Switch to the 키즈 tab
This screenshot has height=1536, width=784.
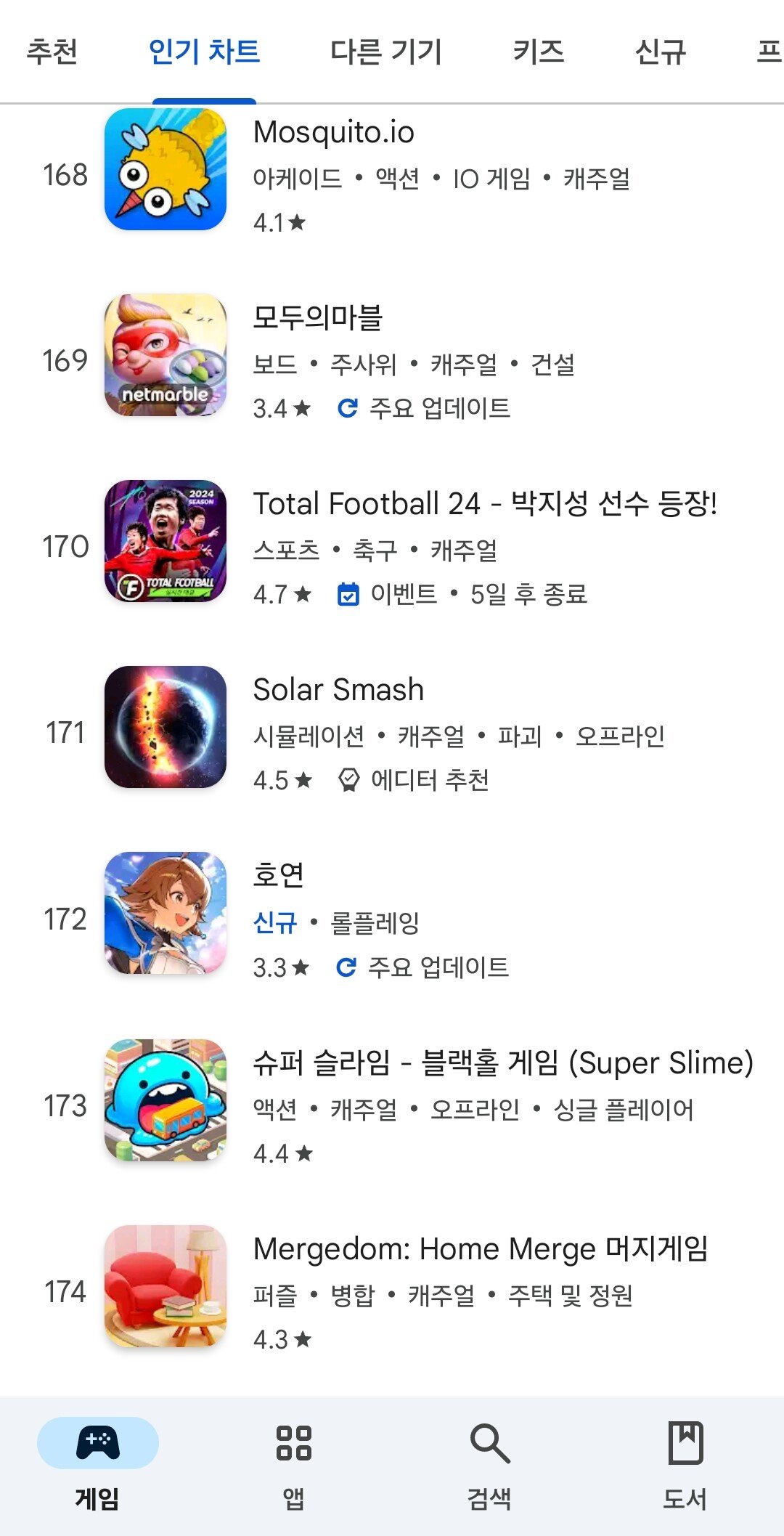[538, 52]
